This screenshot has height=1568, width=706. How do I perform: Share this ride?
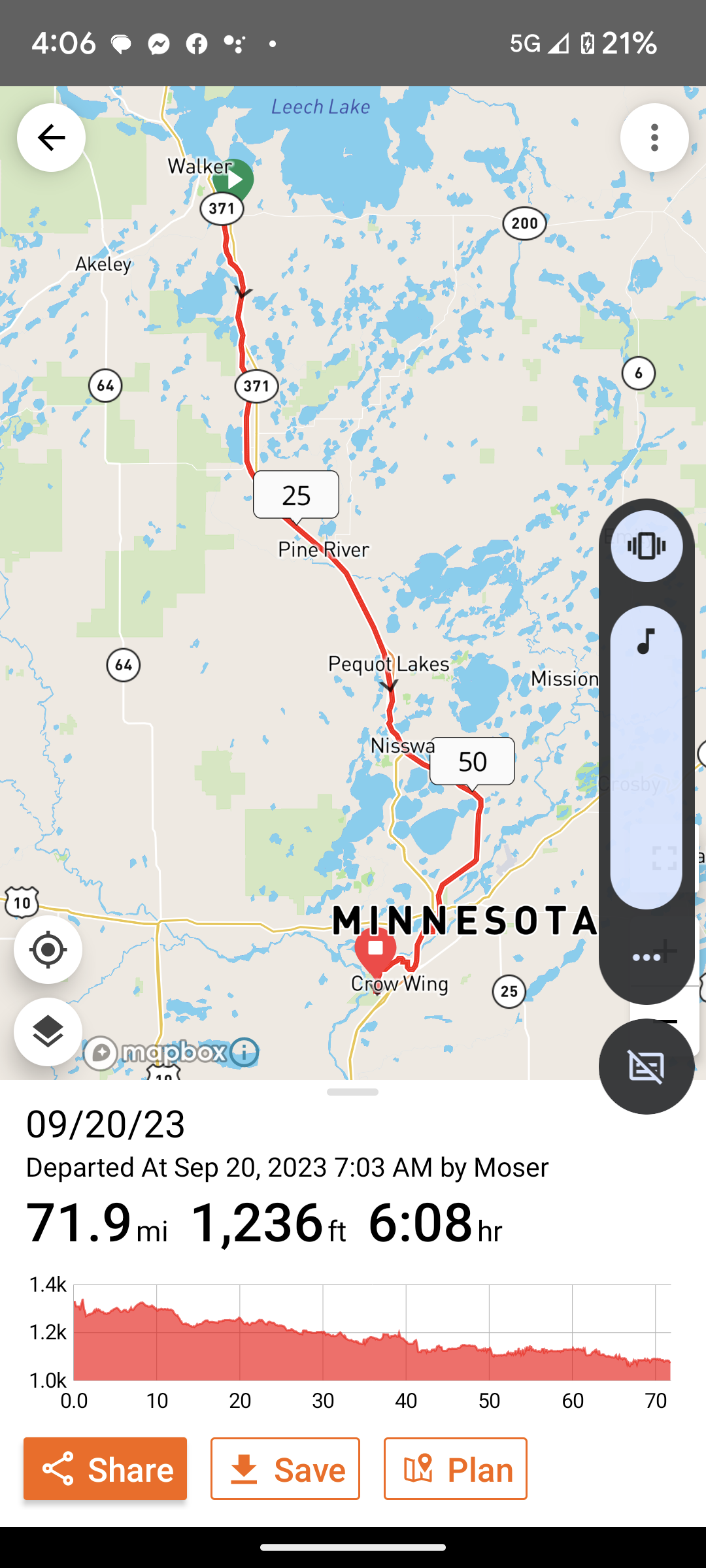pos(105,1469)
